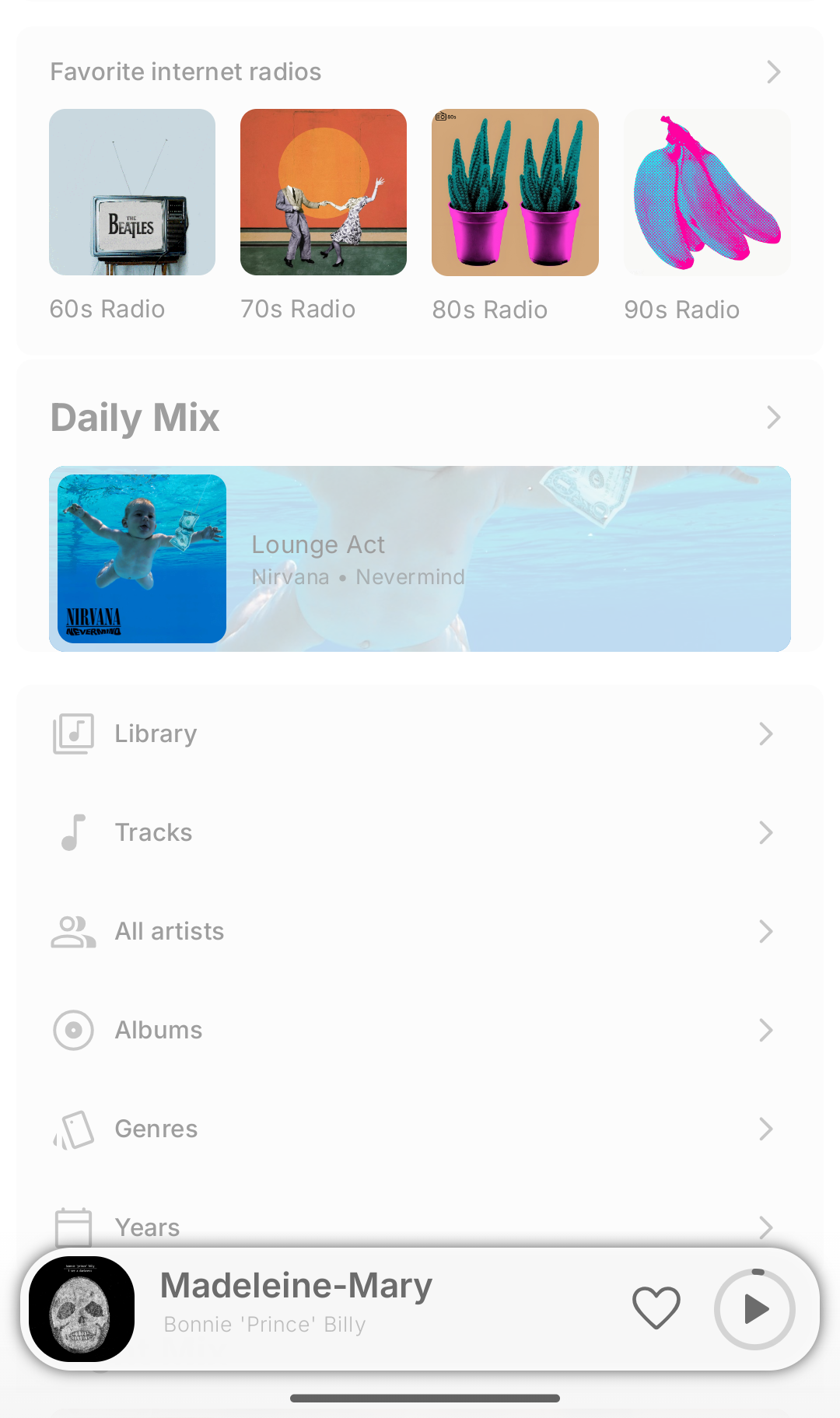This screenshot has height=1418, width=840.
Task: Start the 90s Radio station
Action: 706,192
